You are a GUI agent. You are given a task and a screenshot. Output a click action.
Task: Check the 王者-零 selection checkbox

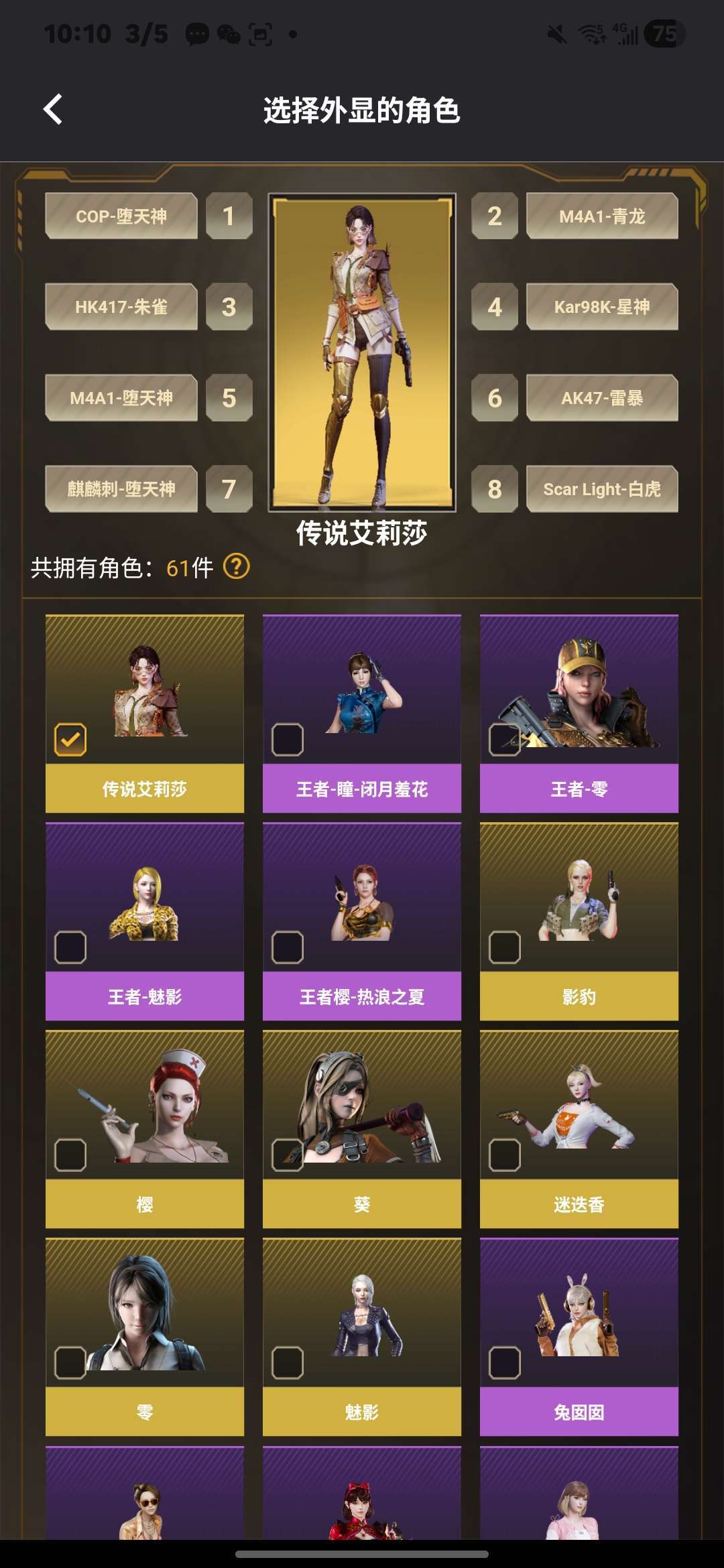[x=503, y=740]
